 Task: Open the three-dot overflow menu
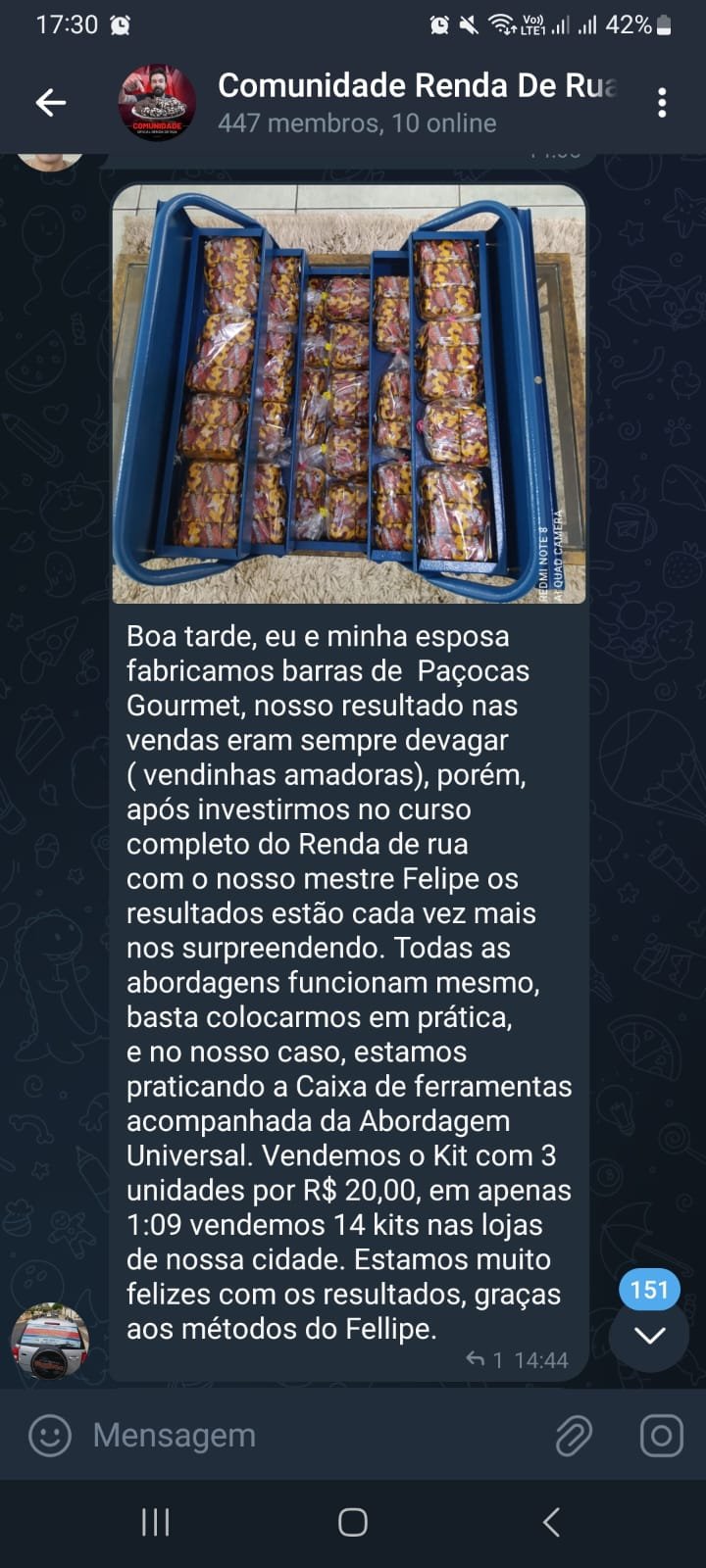pos(663,102)
